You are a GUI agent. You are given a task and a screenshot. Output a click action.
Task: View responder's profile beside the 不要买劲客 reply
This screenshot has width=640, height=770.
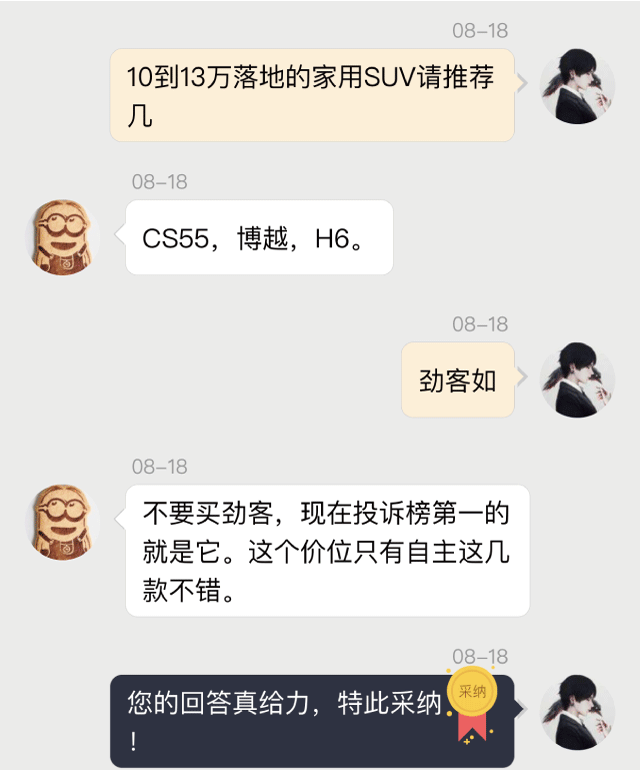point(63,522)
